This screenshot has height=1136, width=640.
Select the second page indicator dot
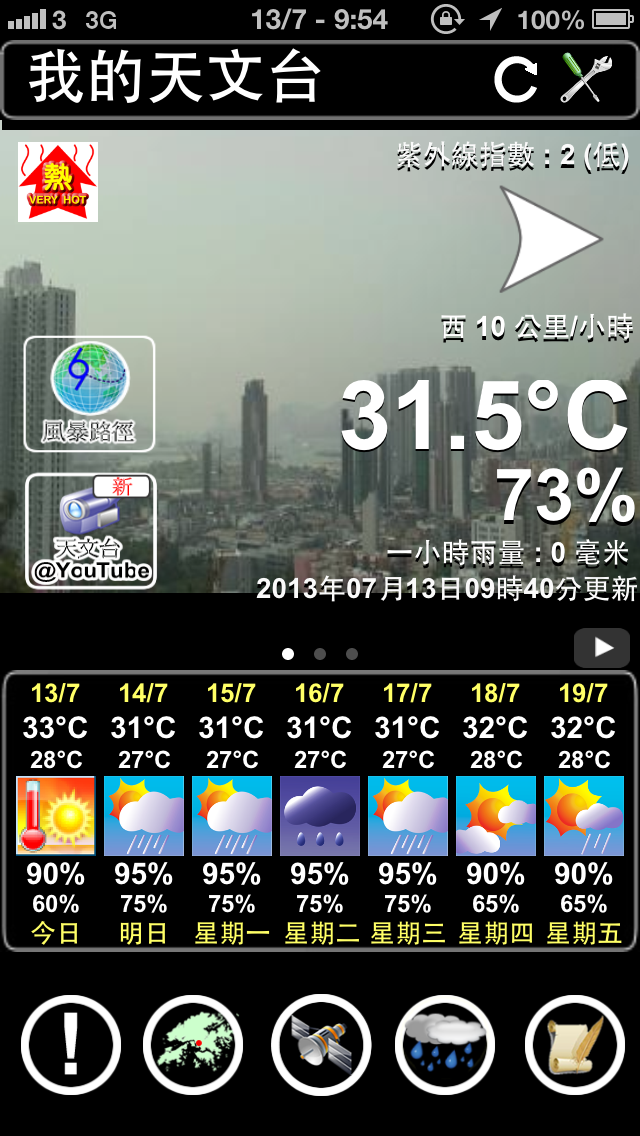point(320,654)
